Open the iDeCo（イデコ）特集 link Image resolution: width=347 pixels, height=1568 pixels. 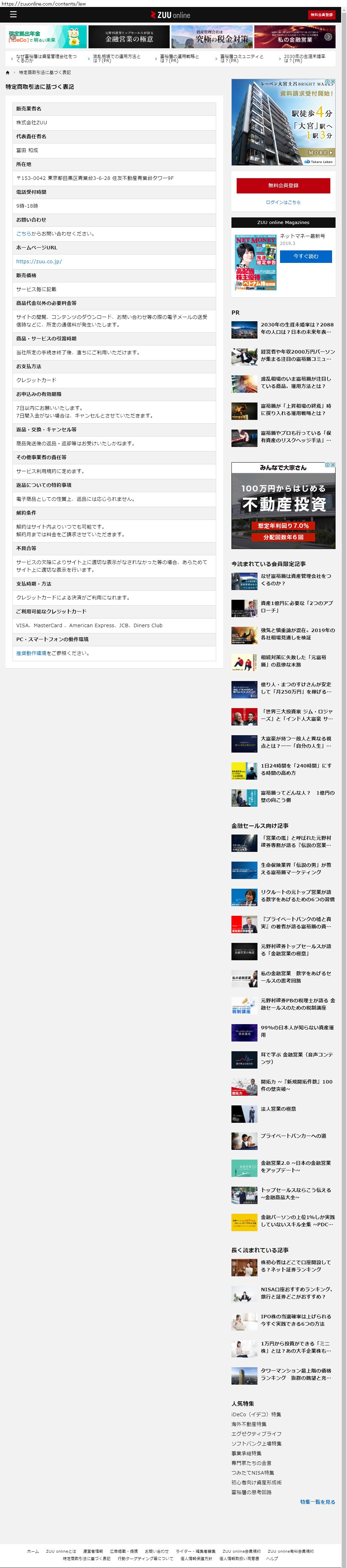[x=256, y=1414]
